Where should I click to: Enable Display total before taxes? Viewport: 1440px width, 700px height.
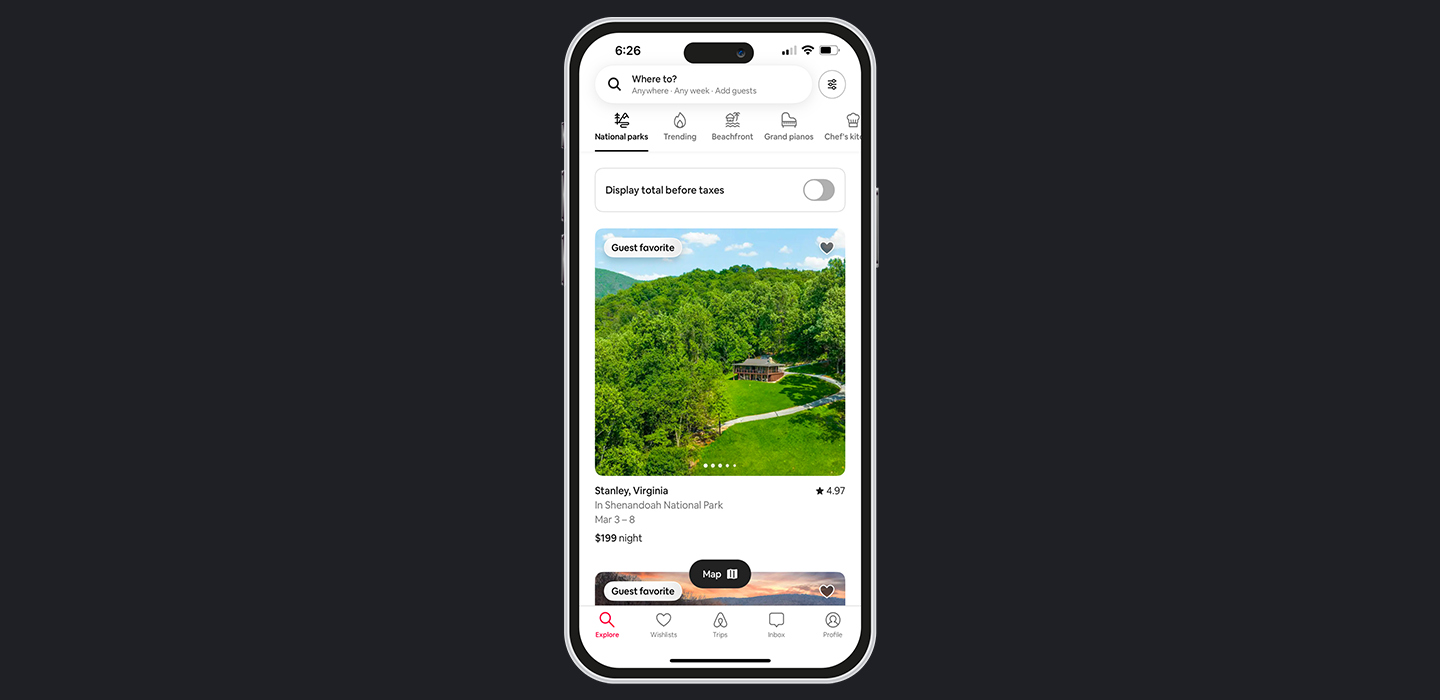click(818, 190)
